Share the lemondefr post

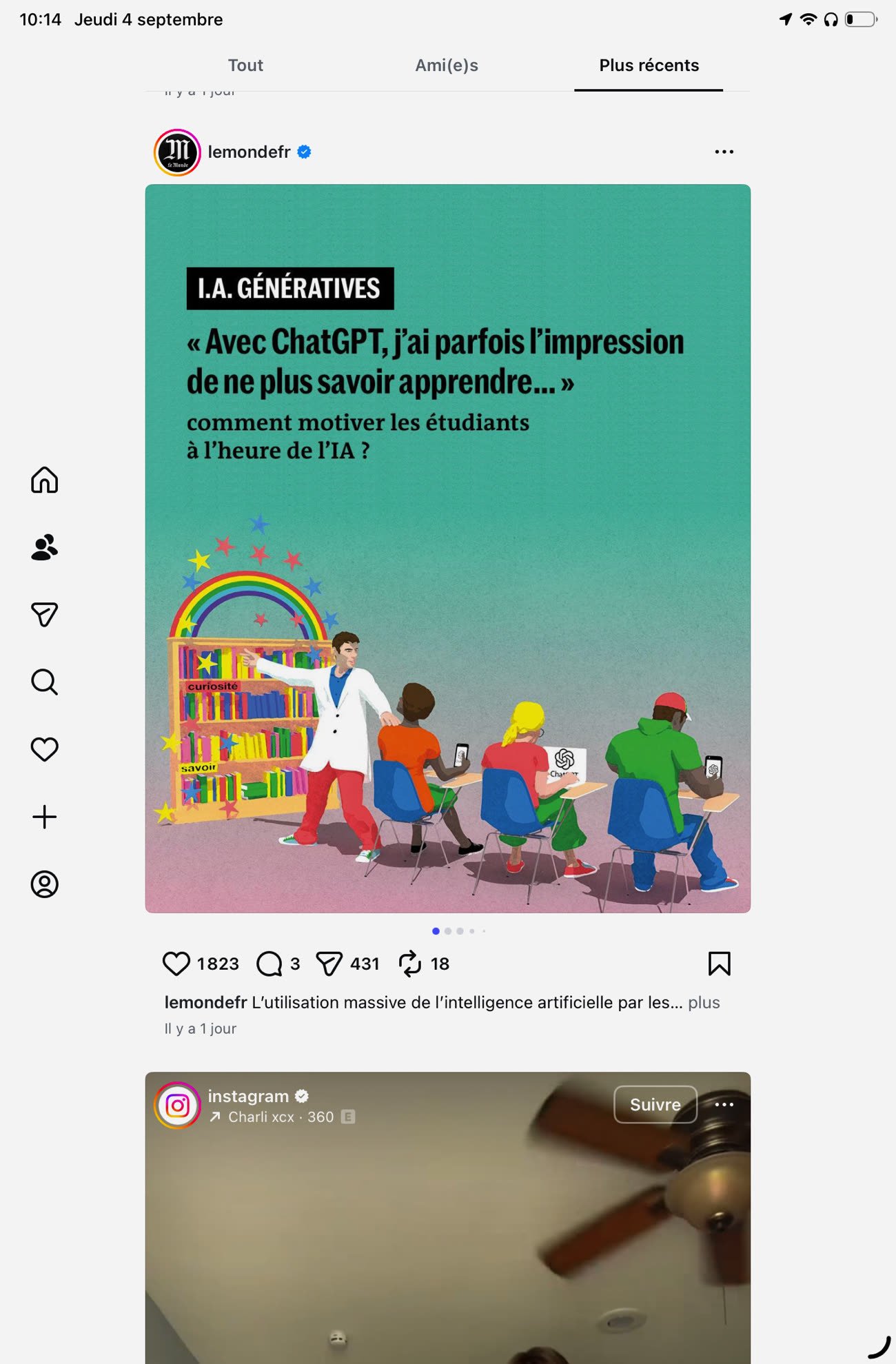click(329, 964)
